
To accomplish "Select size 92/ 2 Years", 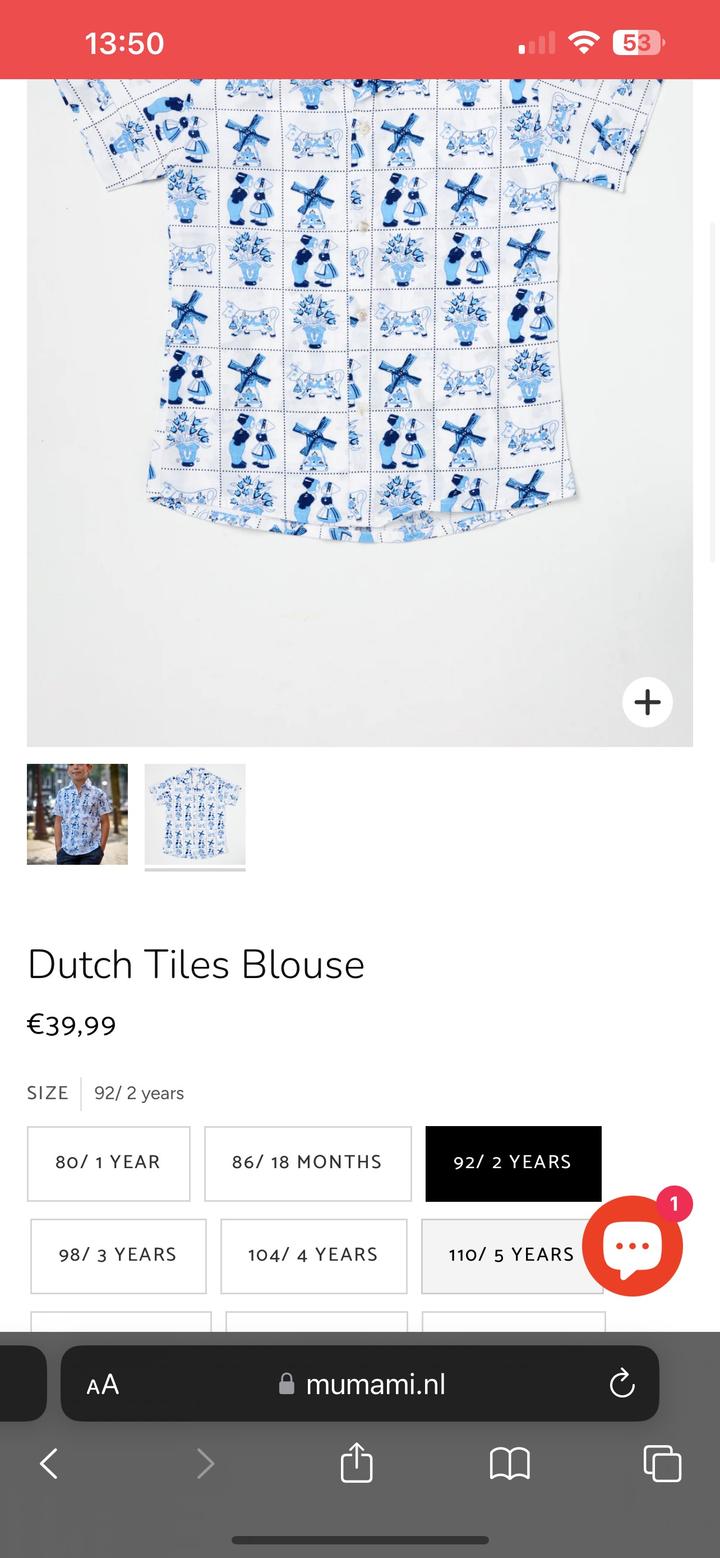I will [513, 1163].
